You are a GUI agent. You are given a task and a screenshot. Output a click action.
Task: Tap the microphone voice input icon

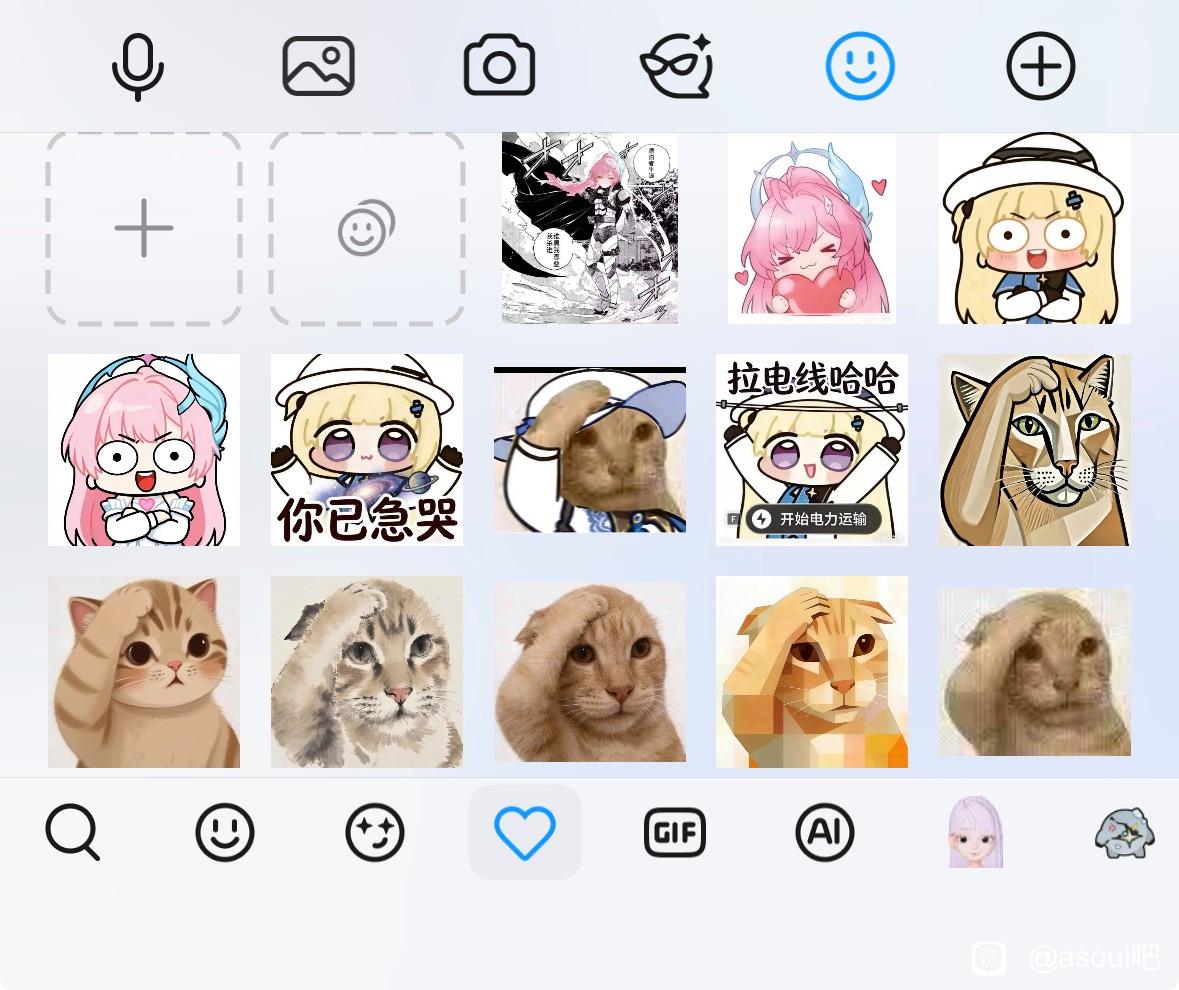138,67
